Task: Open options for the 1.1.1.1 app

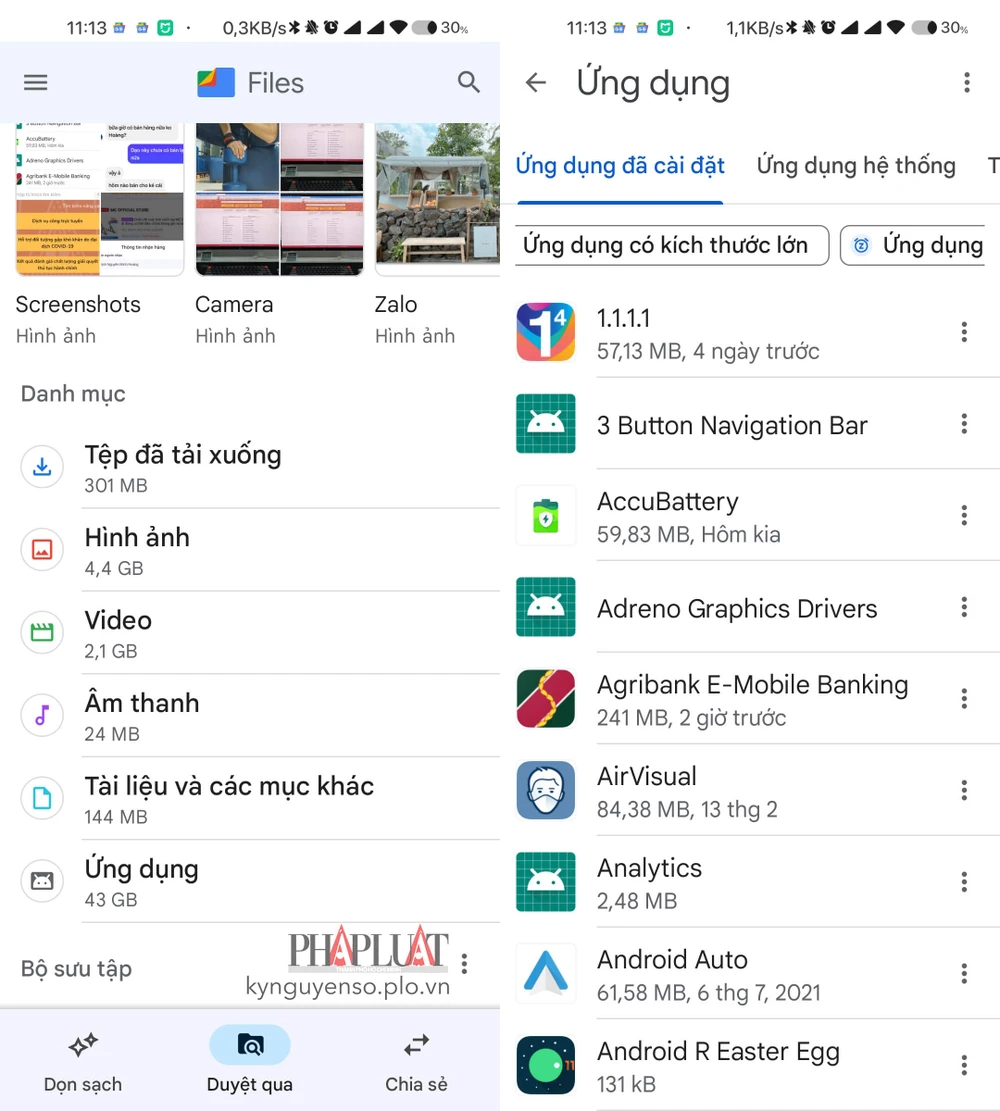Action: click(x=964, y=333)
